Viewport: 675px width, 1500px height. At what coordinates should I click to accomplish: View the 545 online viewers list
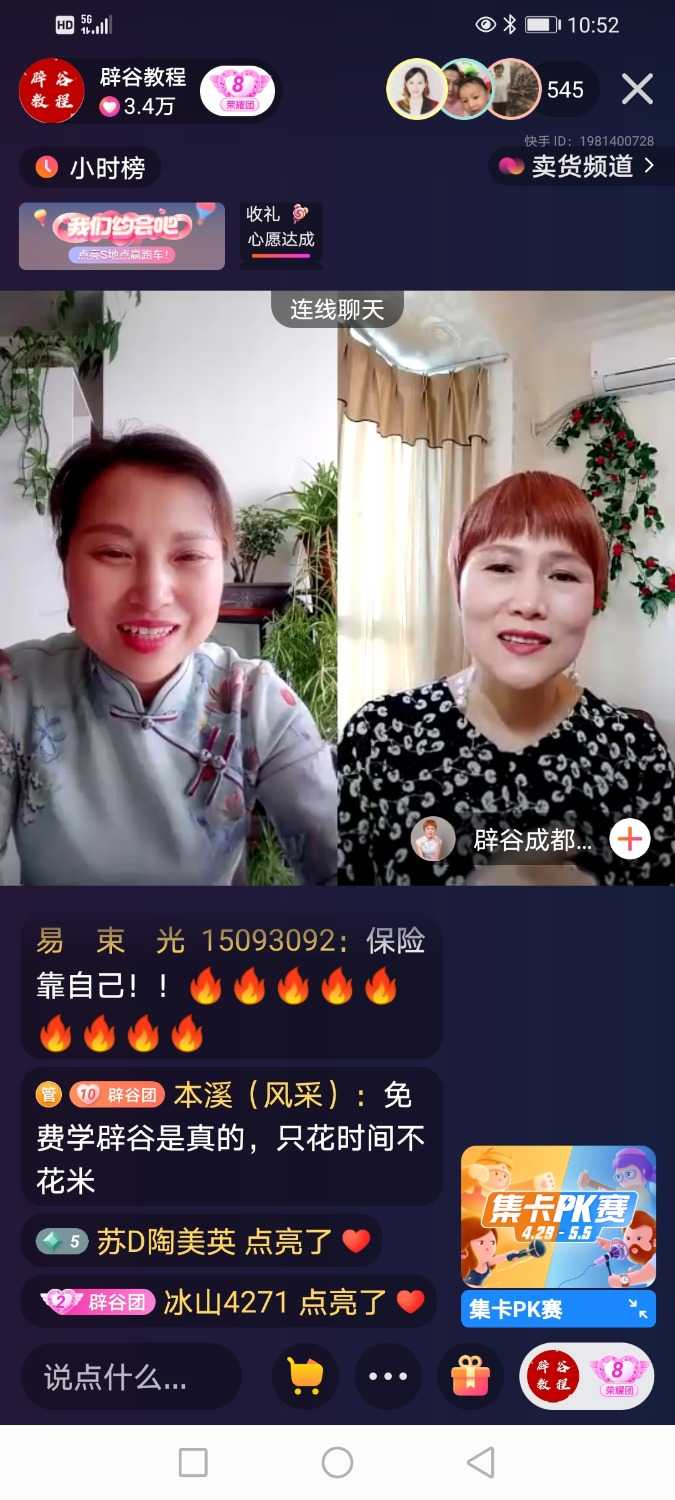click(x=564, y=90)
